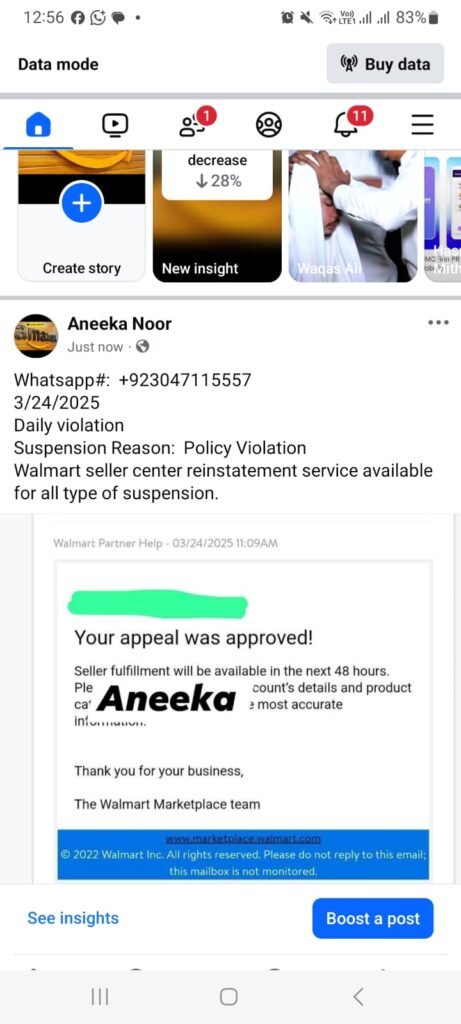
Task: View Waqas Ali's story
Action: click(353, 216)
